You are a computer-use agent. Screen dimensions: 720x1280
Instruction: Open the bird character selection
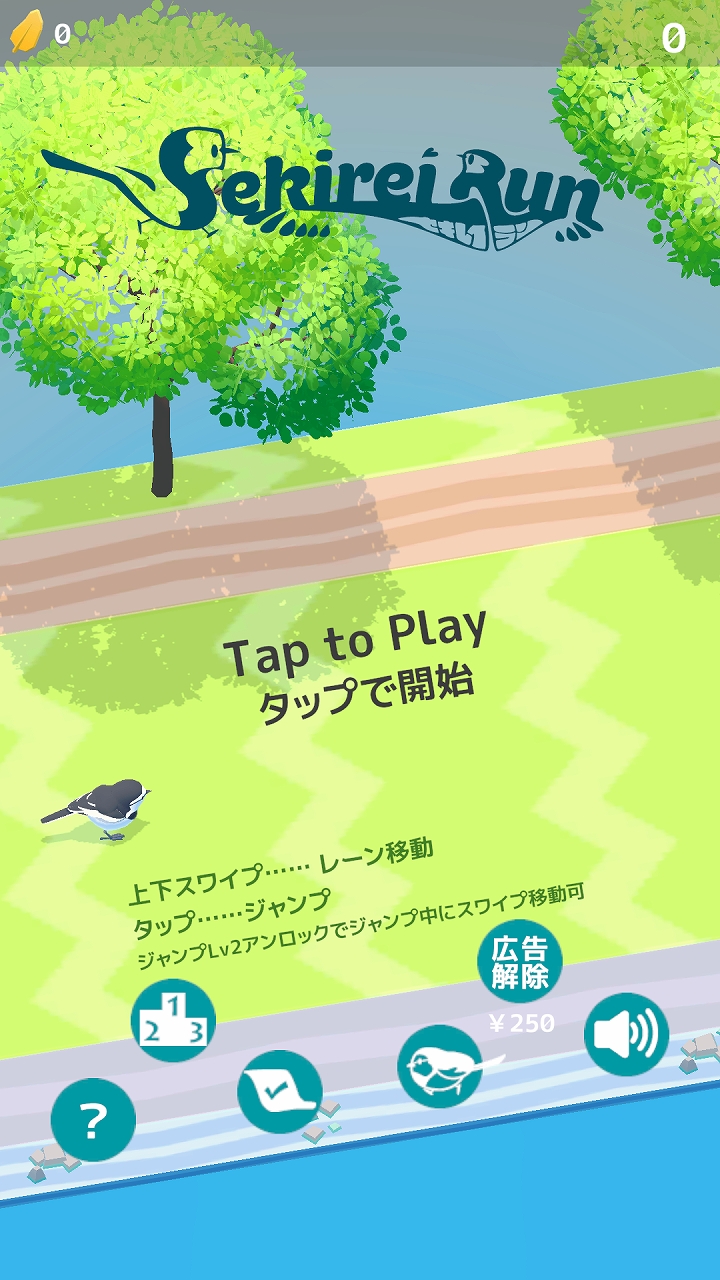point(440,1066)
